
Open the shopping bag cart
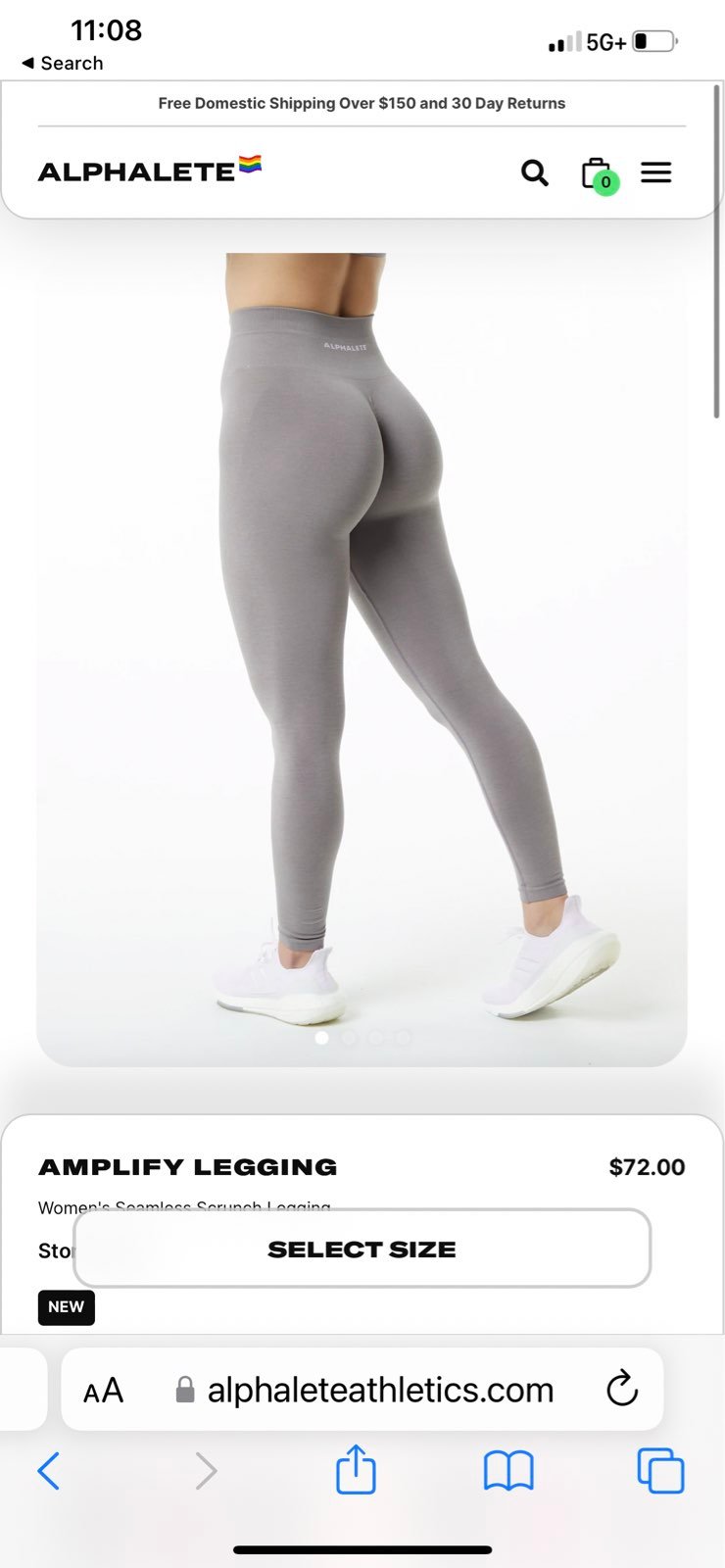[x=599, y=175]
